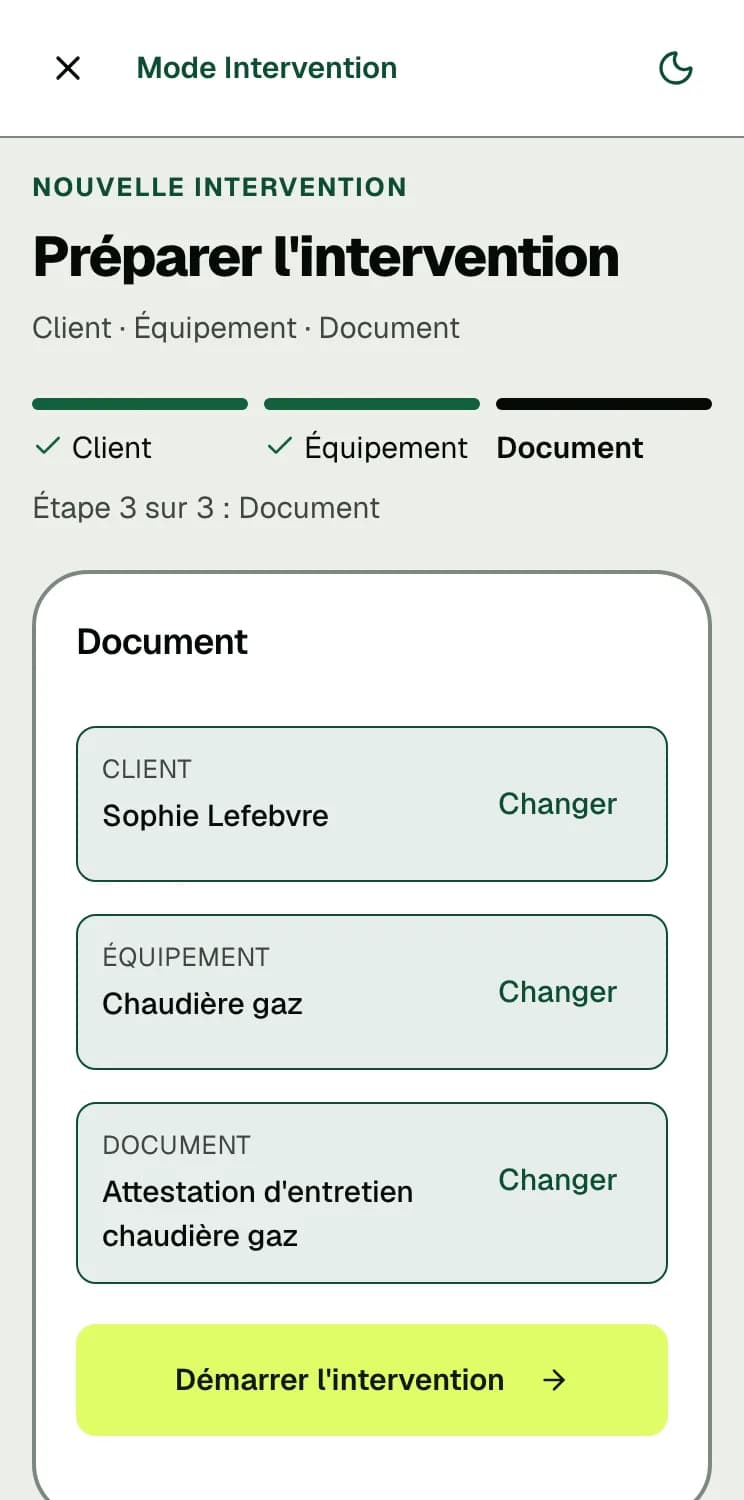This screenshot has width=744, height=1500.
Task: Close the Mode Intervention screen
Action: [x=68, y=68]
